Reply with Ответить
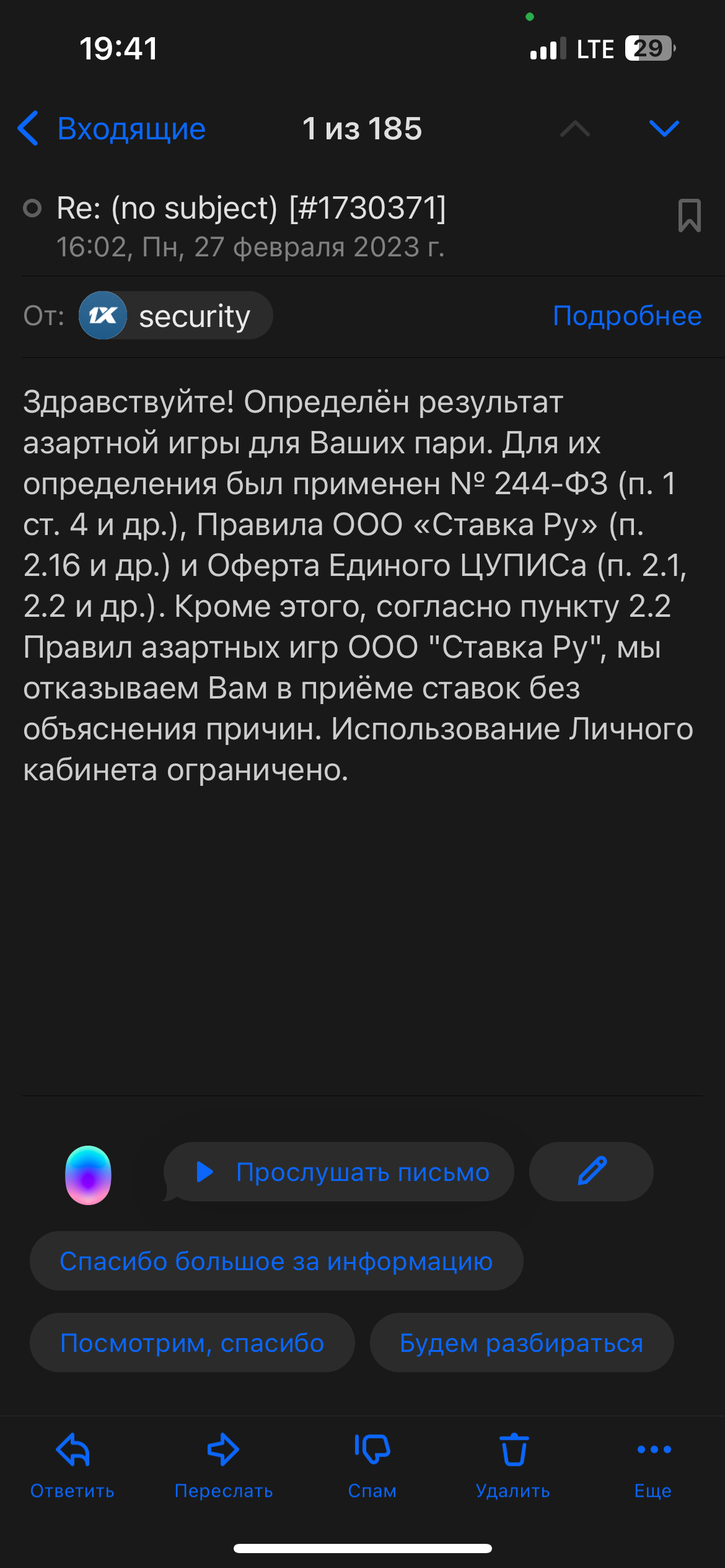The width and height of the screenshot is (725, 1568). [72, 1466]
